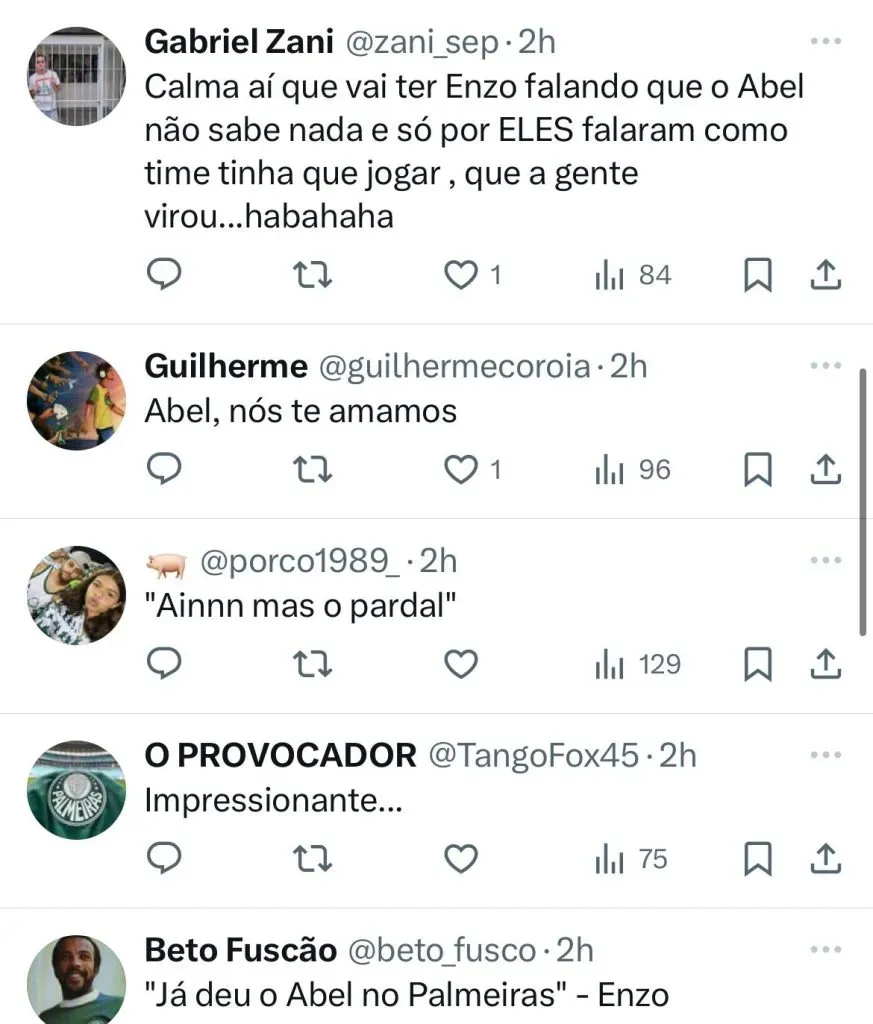Bookmark Gabriel Zani's tweet
The height and width of the screenshot is (1024, 873).
click(758, 276)
